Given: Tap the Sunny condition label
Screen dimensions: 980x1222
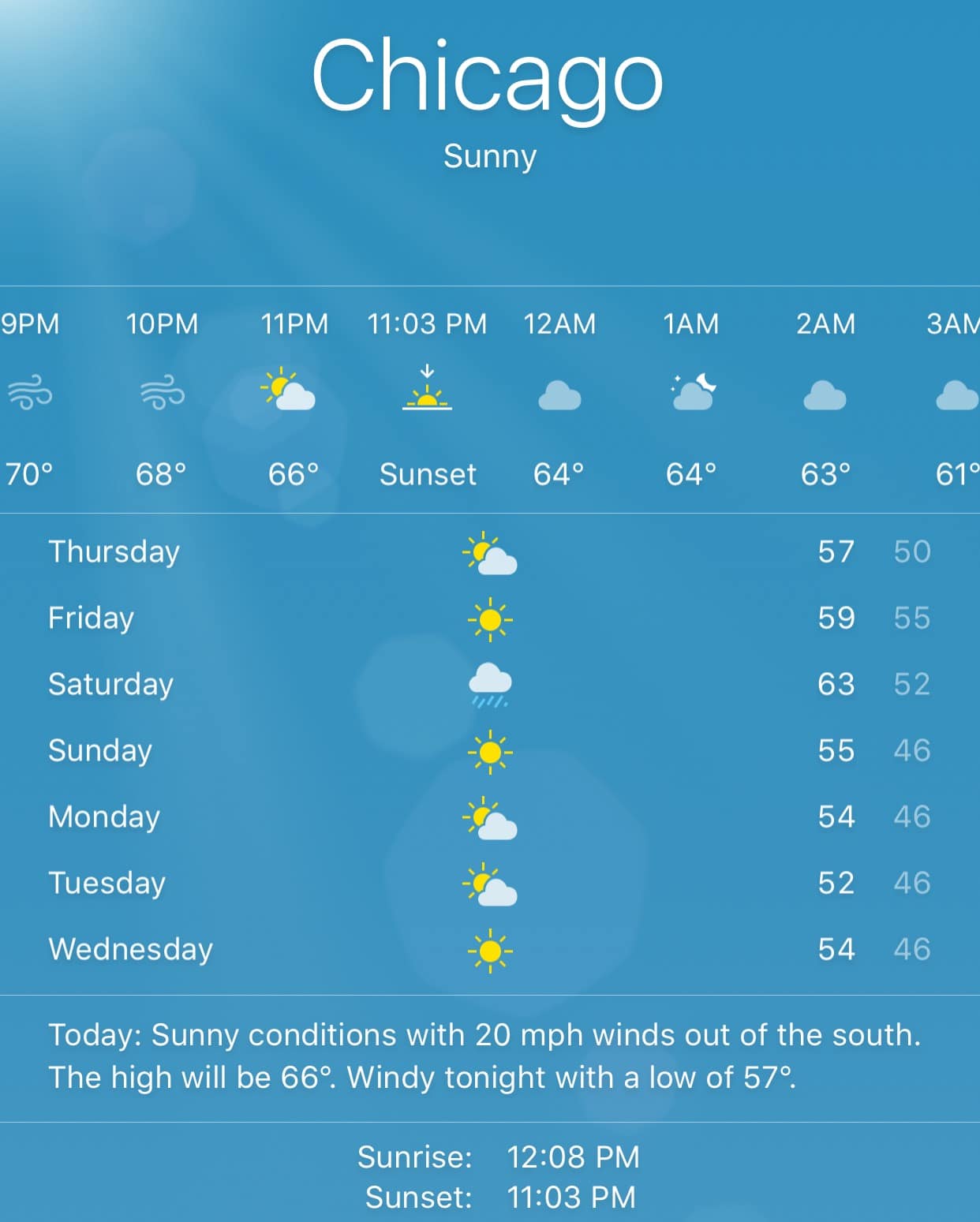Looking at the screenshot, I should pyautogui.click(x=489, y=156).
